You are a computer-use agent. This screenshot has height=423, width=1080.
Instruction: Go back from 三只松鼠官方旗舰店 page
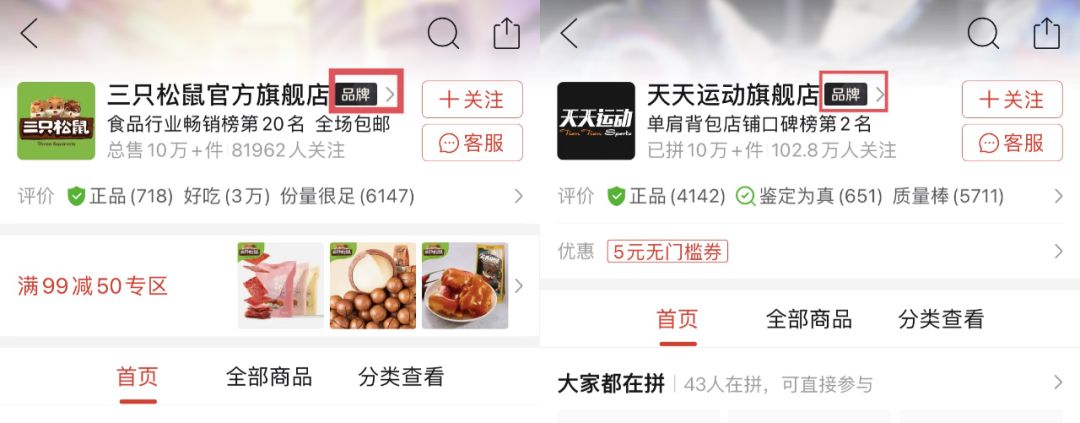pyautogui.click(x=29, y=34)
